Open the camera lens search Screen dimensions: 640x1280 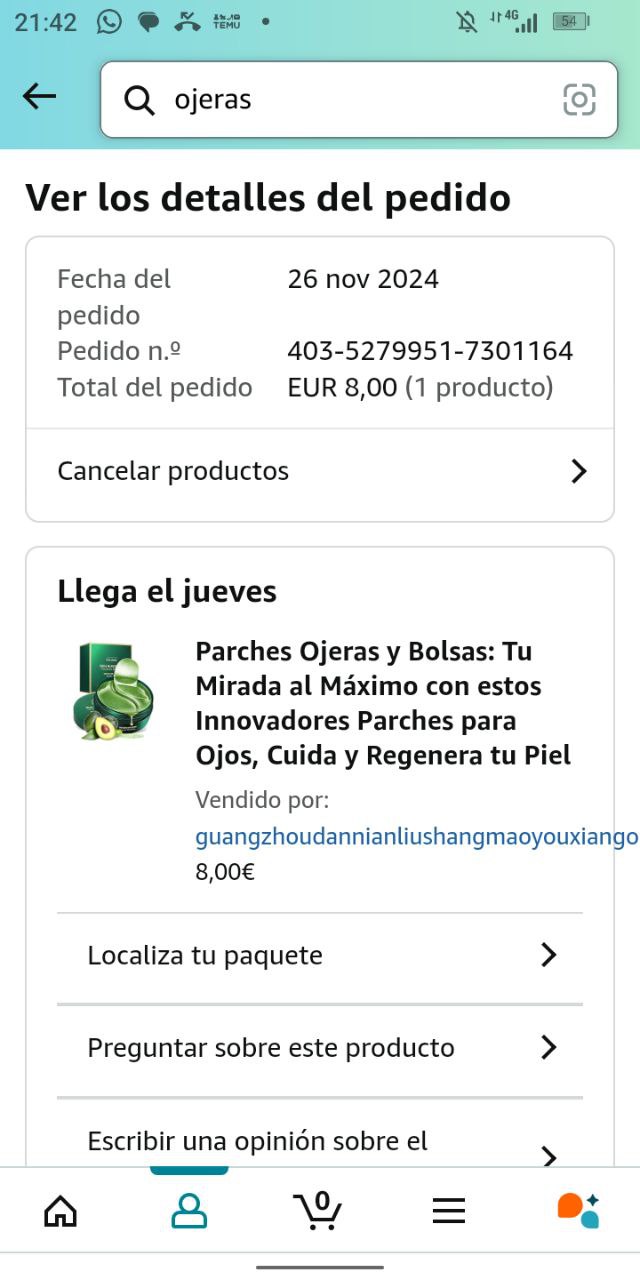tap(579, 100)
